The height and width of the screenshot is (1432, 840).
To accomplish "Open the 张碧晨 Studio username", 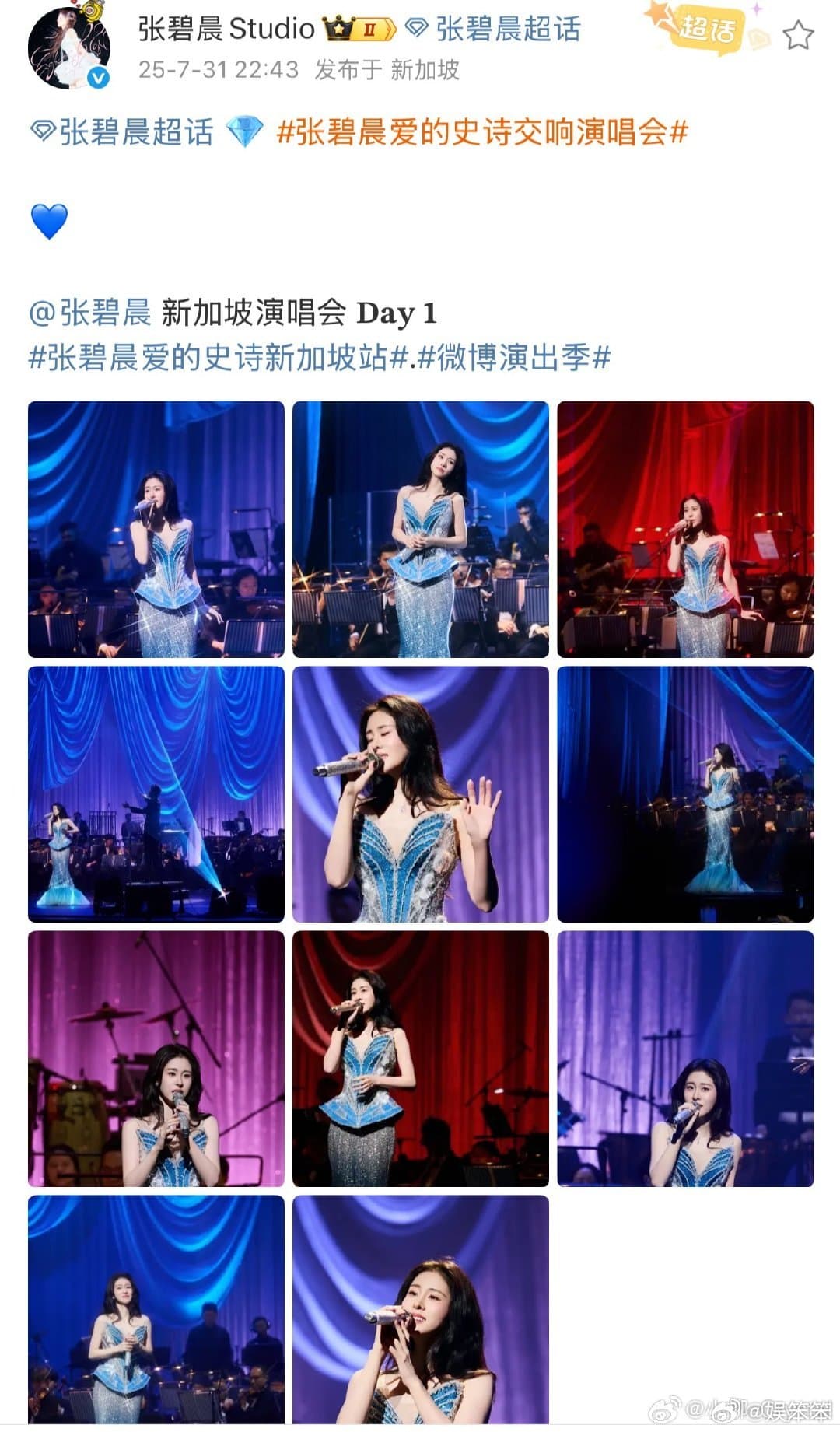I will point(226,30).
